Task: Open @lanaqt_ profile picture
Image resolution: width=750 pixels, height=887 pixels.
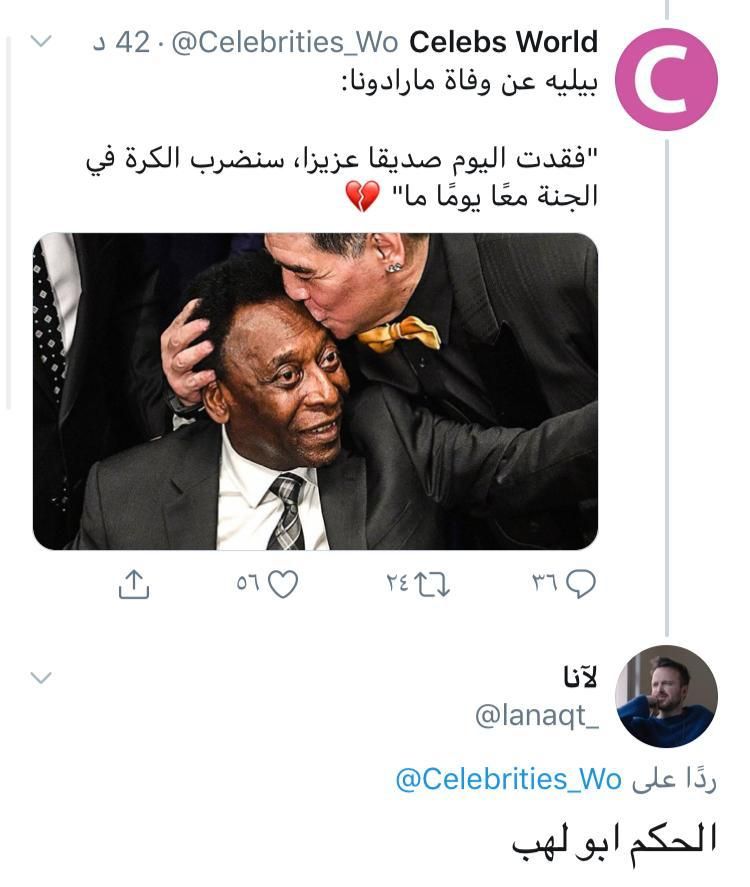Action: click(665, 696)
